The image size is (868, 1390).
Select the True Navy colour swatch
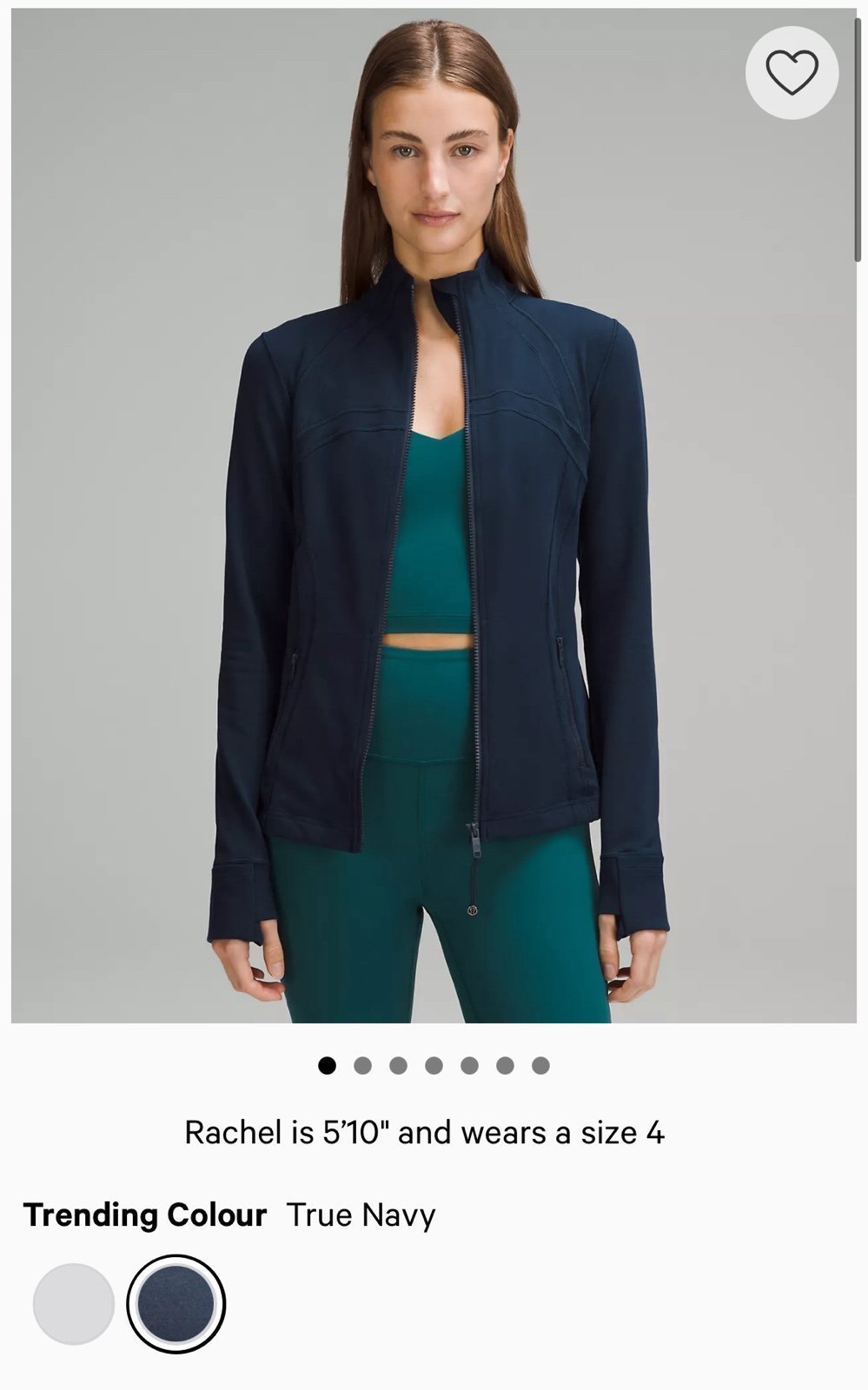176,1304
